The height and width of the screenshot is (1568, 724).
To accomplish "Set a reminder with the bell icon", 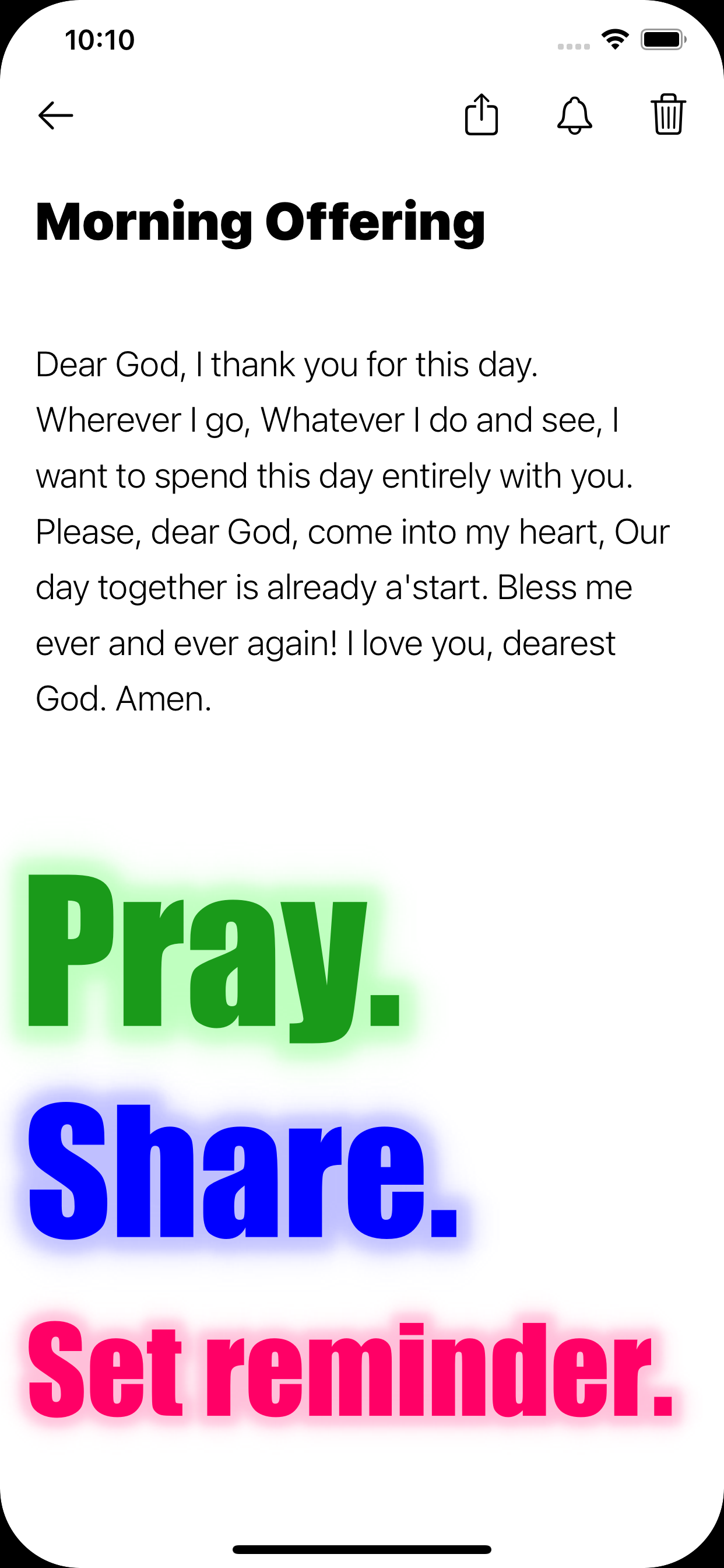I will point(574,114).
